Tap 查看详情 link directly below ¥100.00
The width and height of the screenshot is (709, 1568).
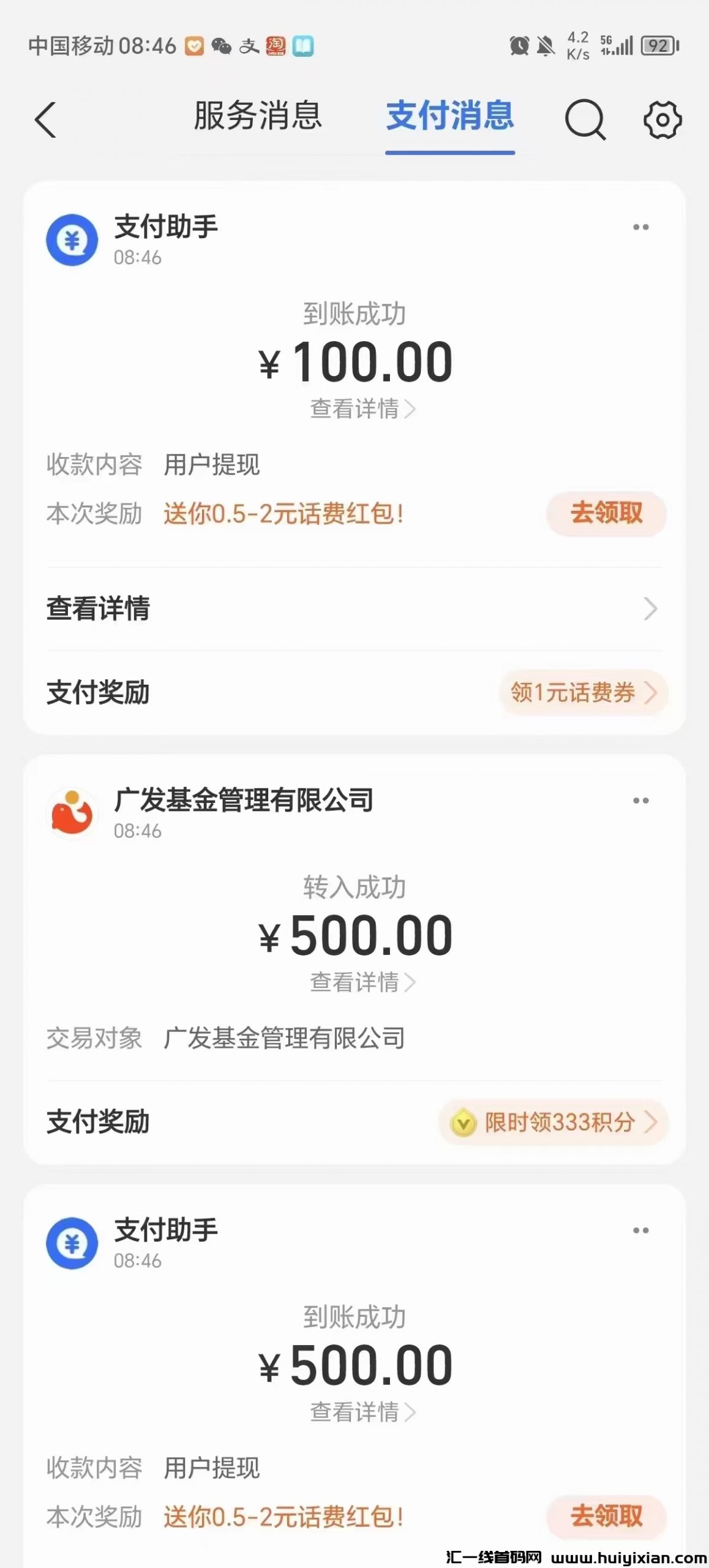[x=361, y=409]
